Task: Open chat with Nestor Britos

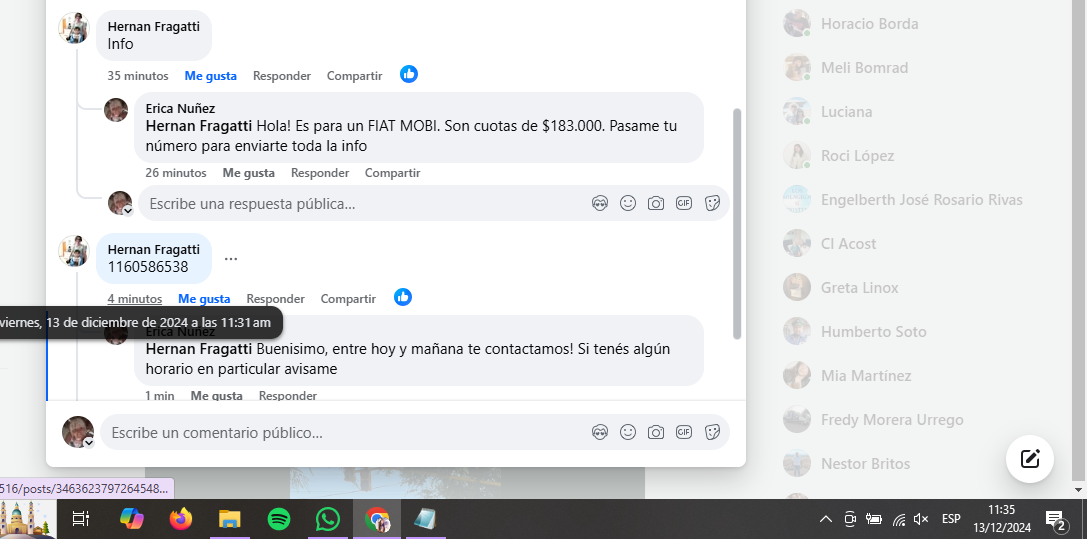Action: click(x=865, y=464)
